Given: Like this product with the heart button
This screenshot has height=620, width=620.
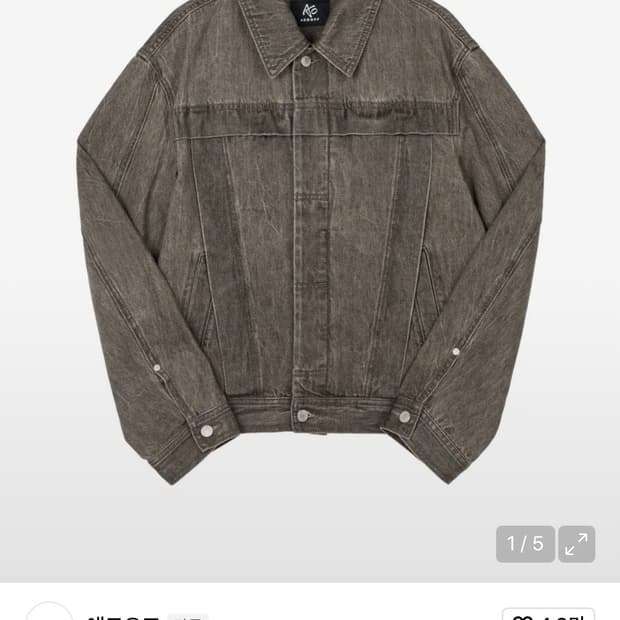Looking at the screenshot, I should 548,613.
